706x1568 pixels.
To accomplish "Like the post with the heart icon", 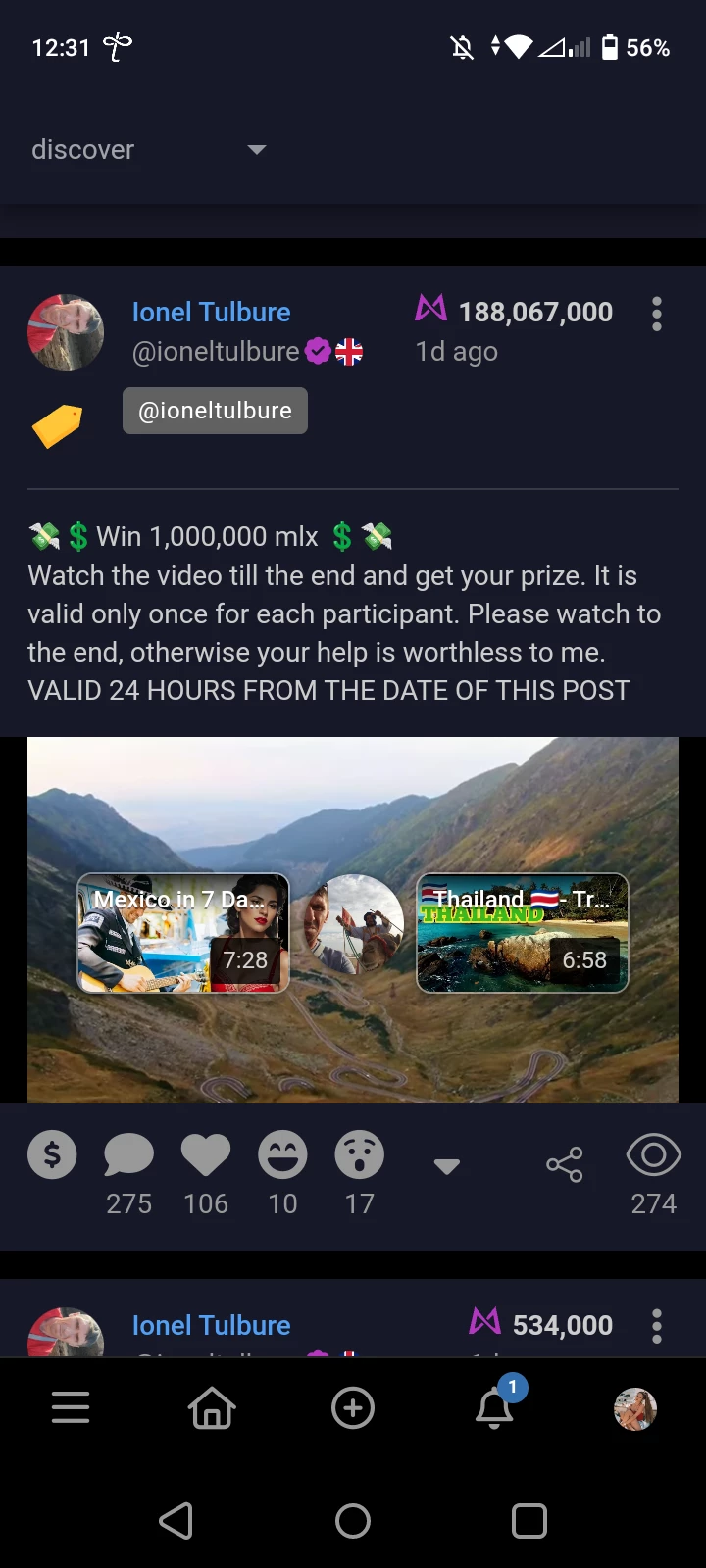I will click(206, 1155).
